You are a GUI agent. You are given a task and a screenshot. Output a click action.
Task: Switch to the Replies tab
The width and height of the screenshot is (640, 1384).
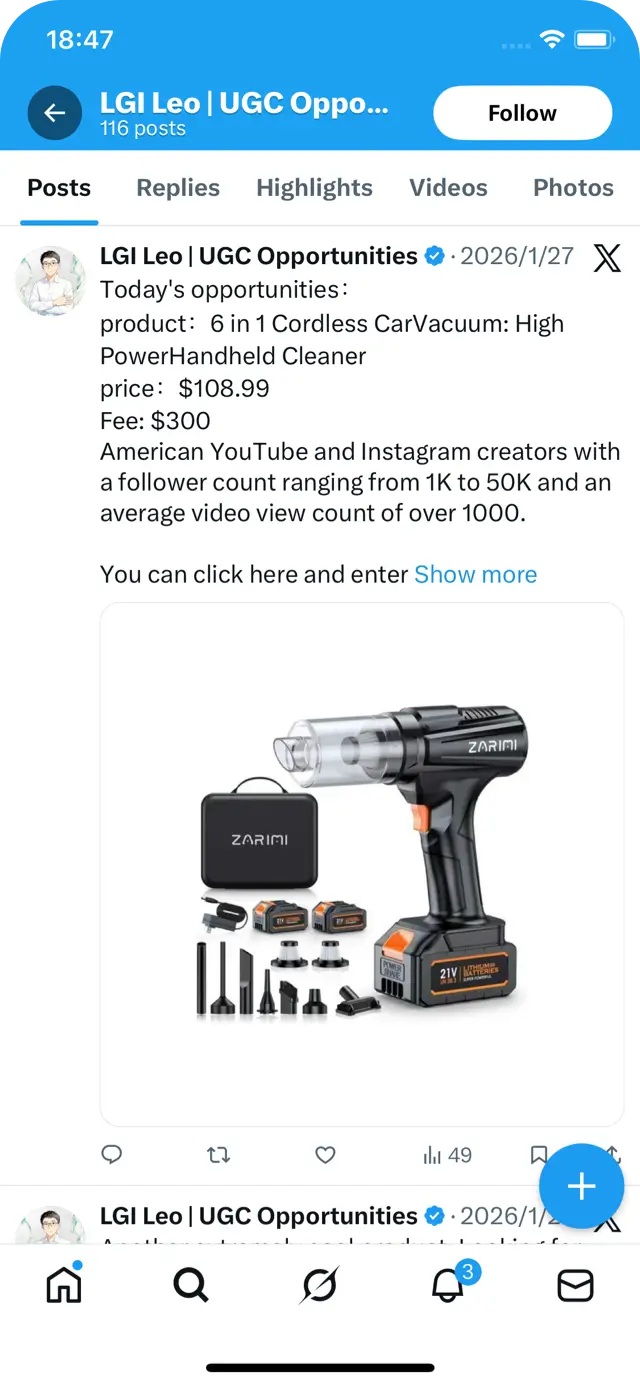coord(178,188)
